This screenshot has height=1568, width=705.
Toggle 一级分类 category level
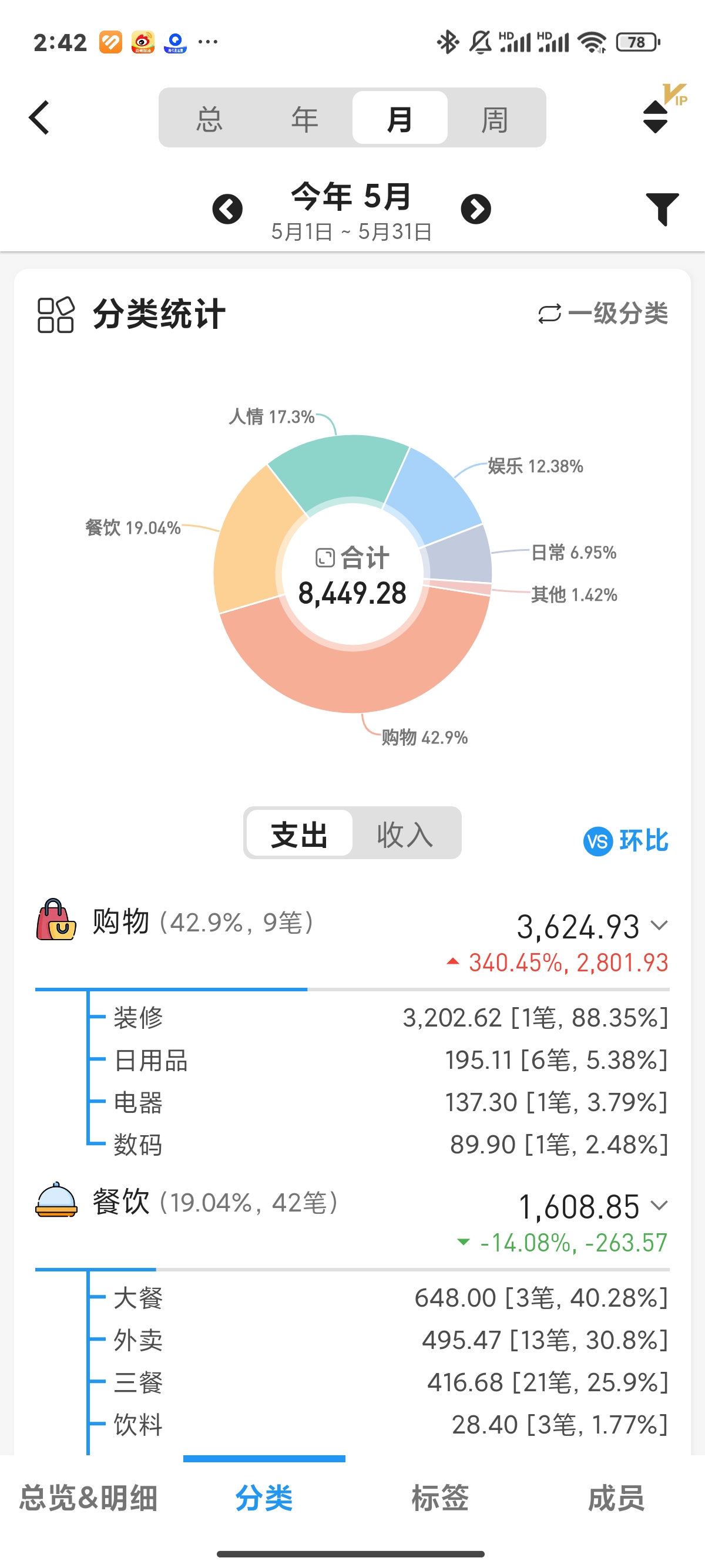point(603,314)
